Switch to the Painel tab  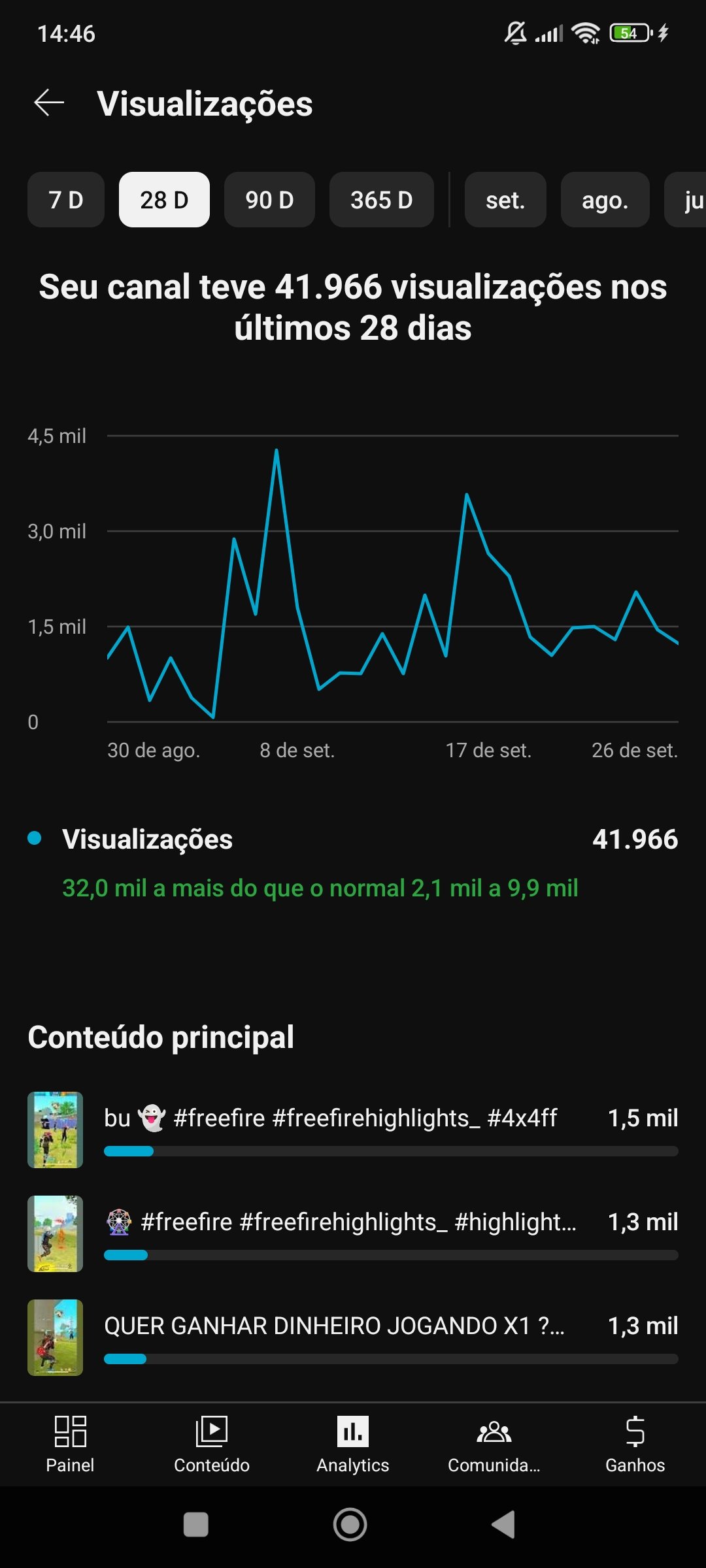pos(70,1444)
